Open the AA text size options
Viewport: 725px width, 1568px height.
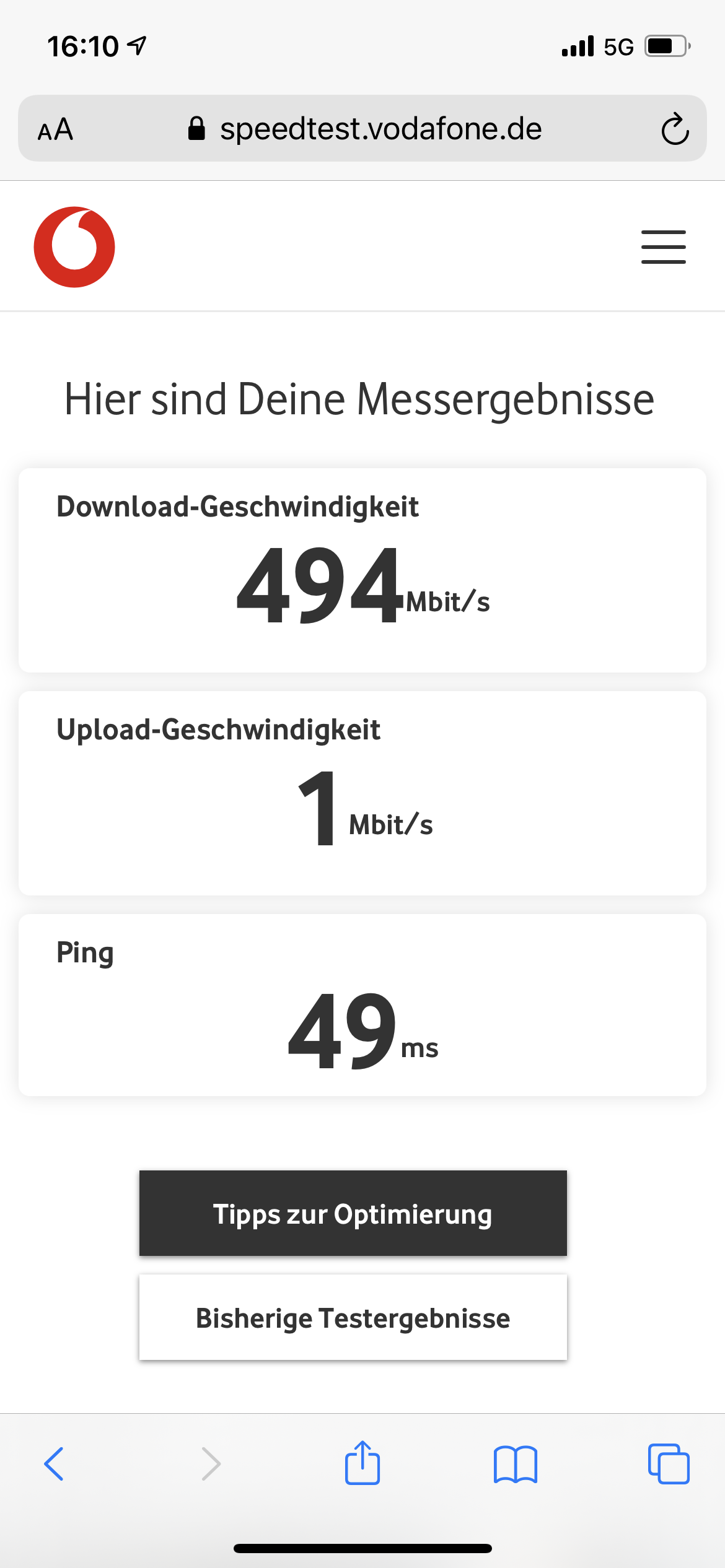(x=55, y=129)
